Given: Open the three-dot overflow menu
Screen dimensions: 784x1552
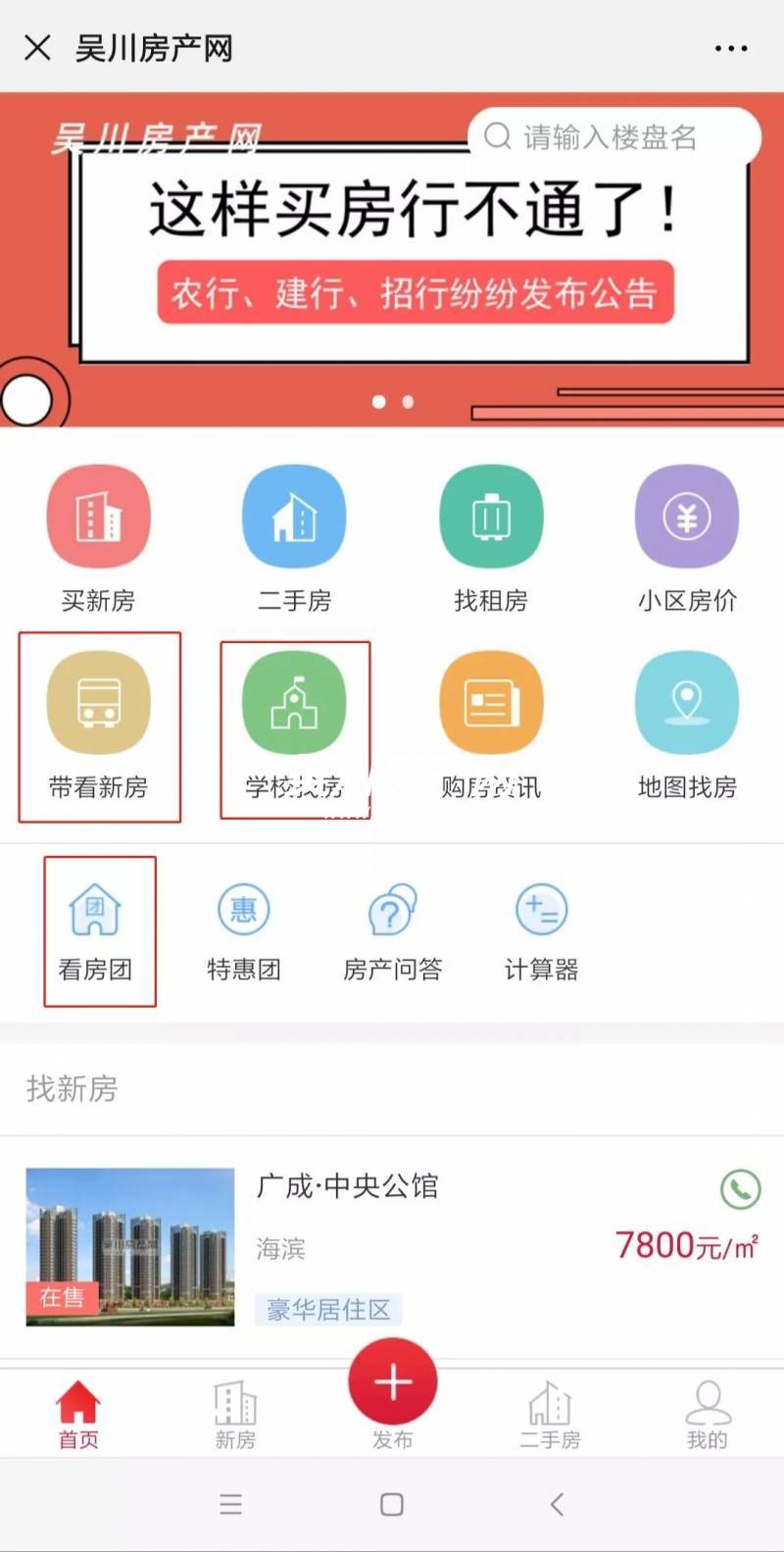Looking at the screenshot, I should pos(731,48).
